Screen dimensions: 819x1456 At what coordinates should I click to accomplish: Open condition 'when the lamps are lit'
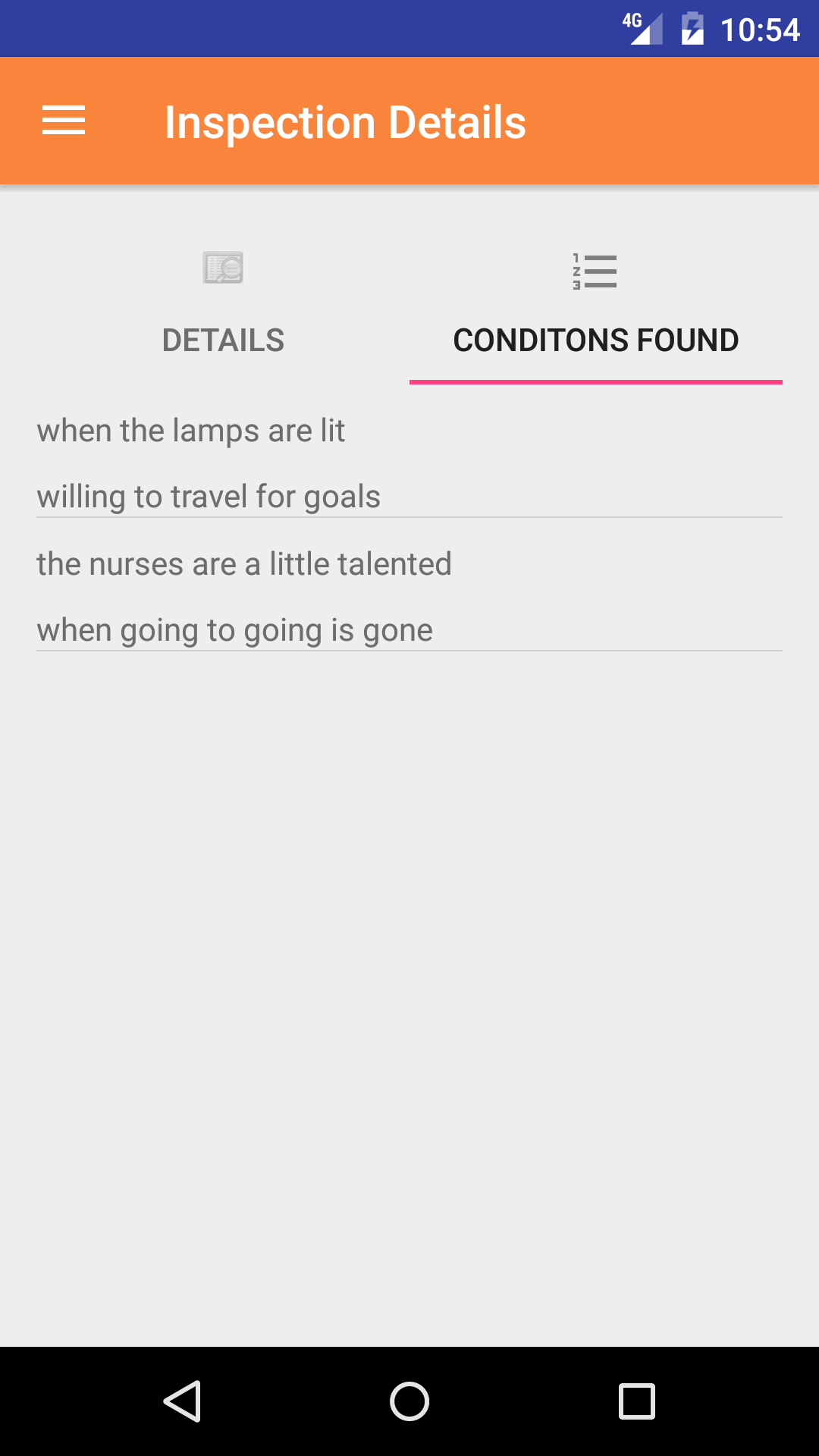pos(191,431)
